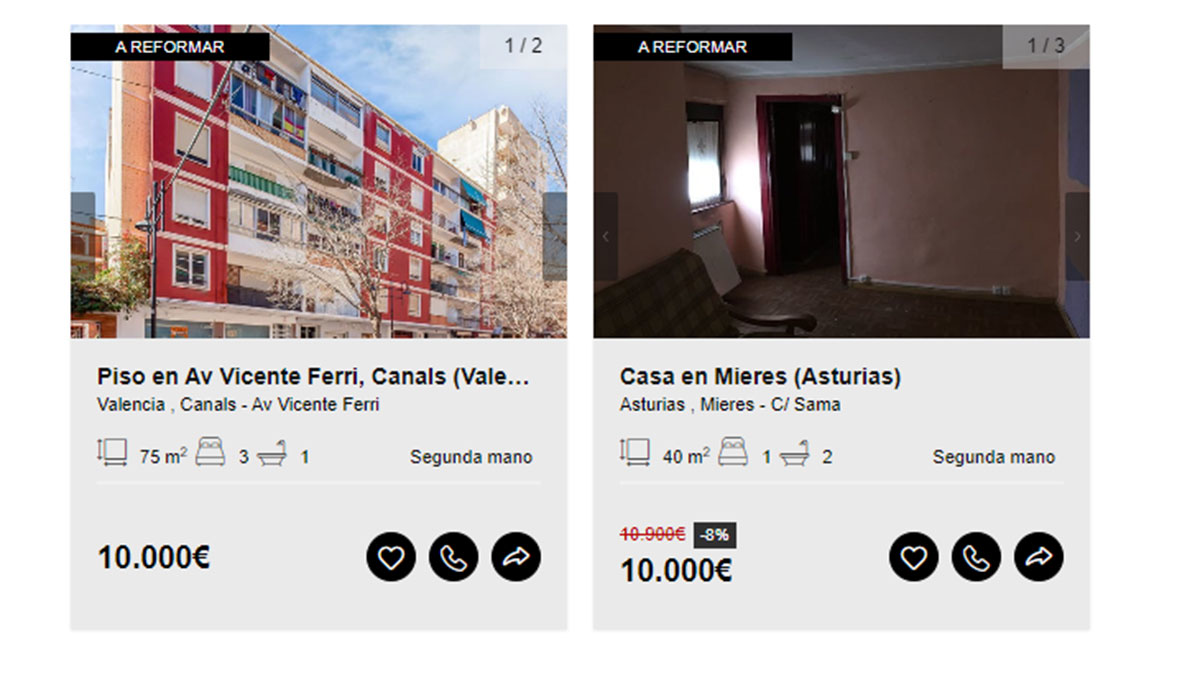Show previous photo of Casa en Mieres

(x=605, y=236)
